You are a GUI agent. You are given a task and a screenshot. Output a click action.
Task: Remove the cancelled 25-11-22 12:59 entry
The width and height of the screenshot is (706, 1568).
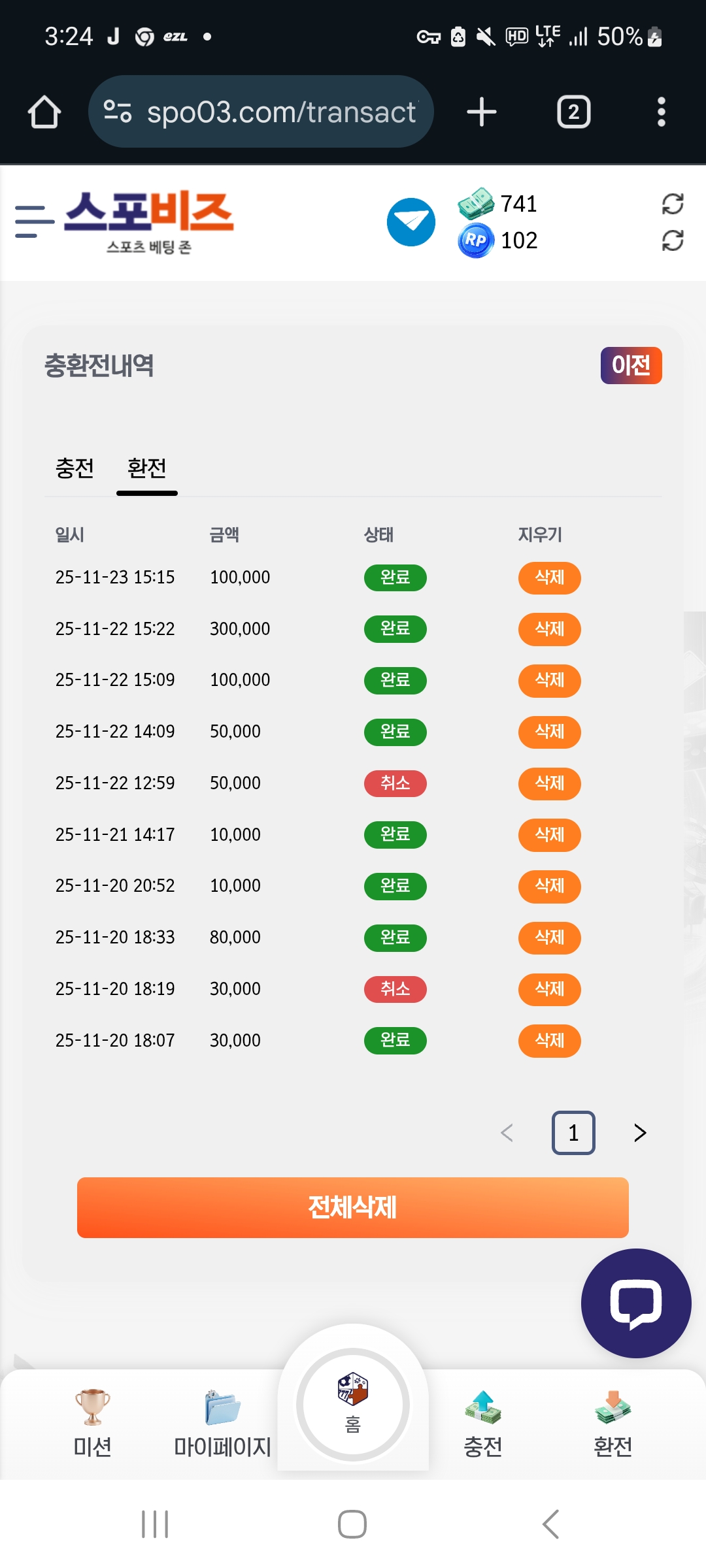point(549,783)
